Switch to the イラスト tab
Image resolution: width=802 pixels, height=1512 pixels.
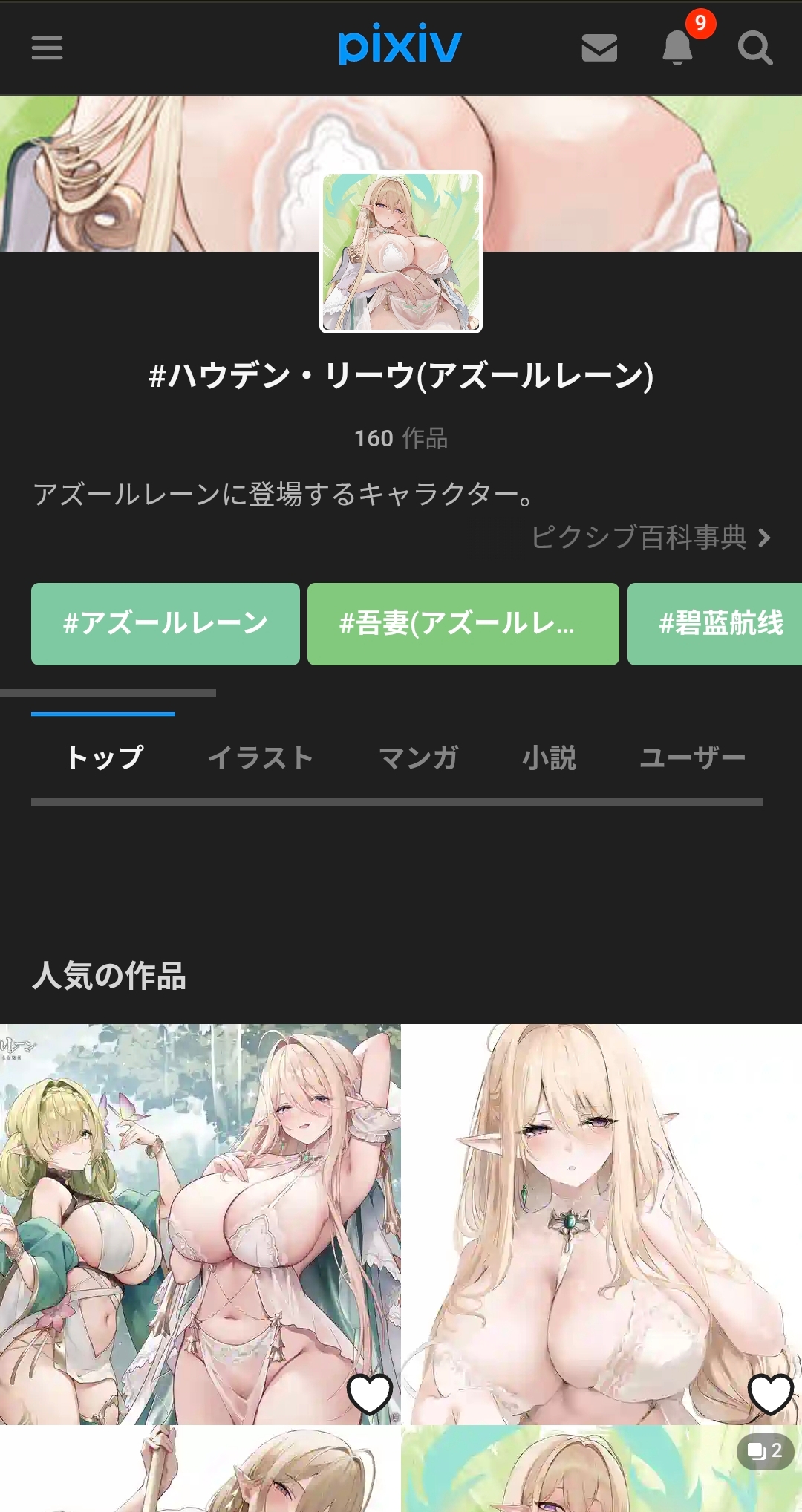tap(261, 757)
